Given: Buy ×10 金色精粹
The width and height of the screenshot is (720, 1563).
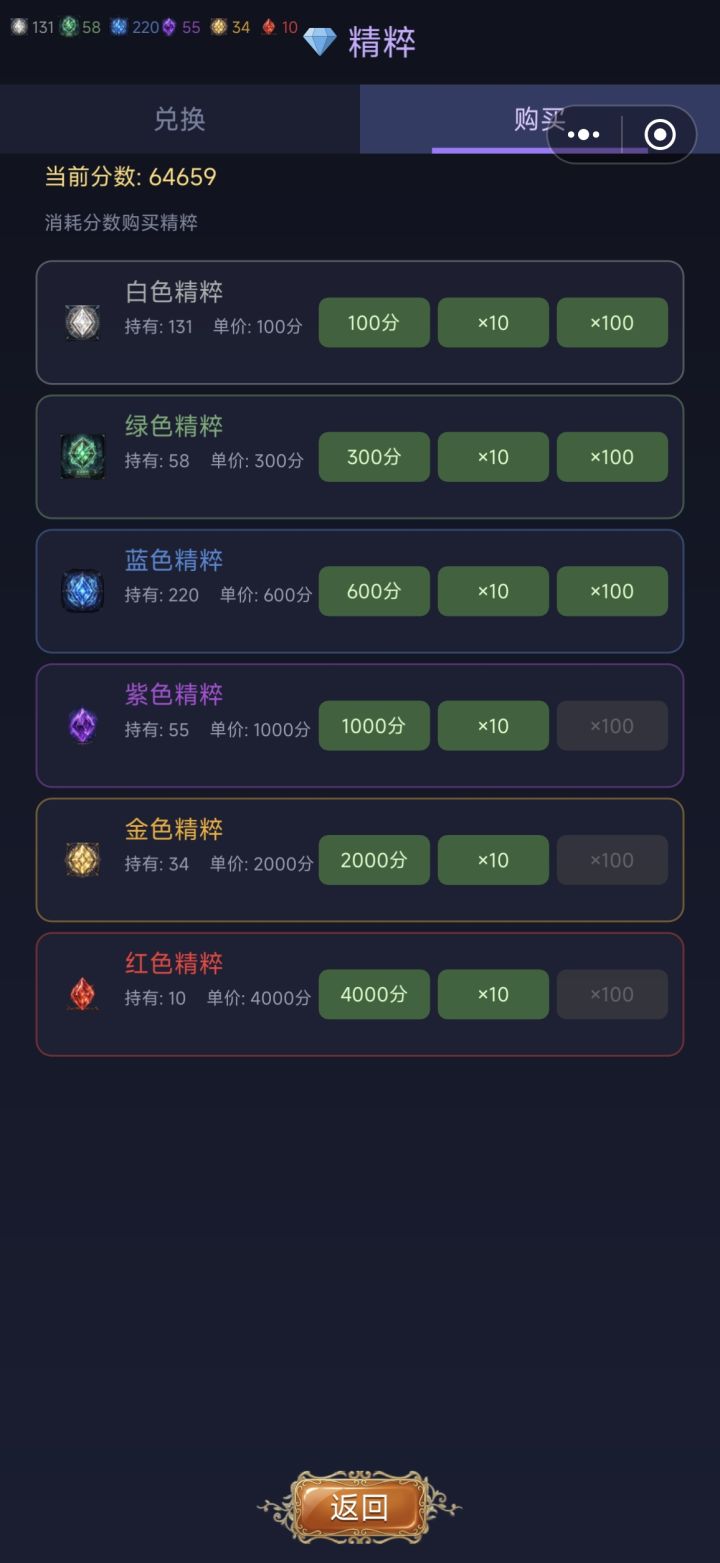Looking at the screenshot, I should (x=493, y=860).
